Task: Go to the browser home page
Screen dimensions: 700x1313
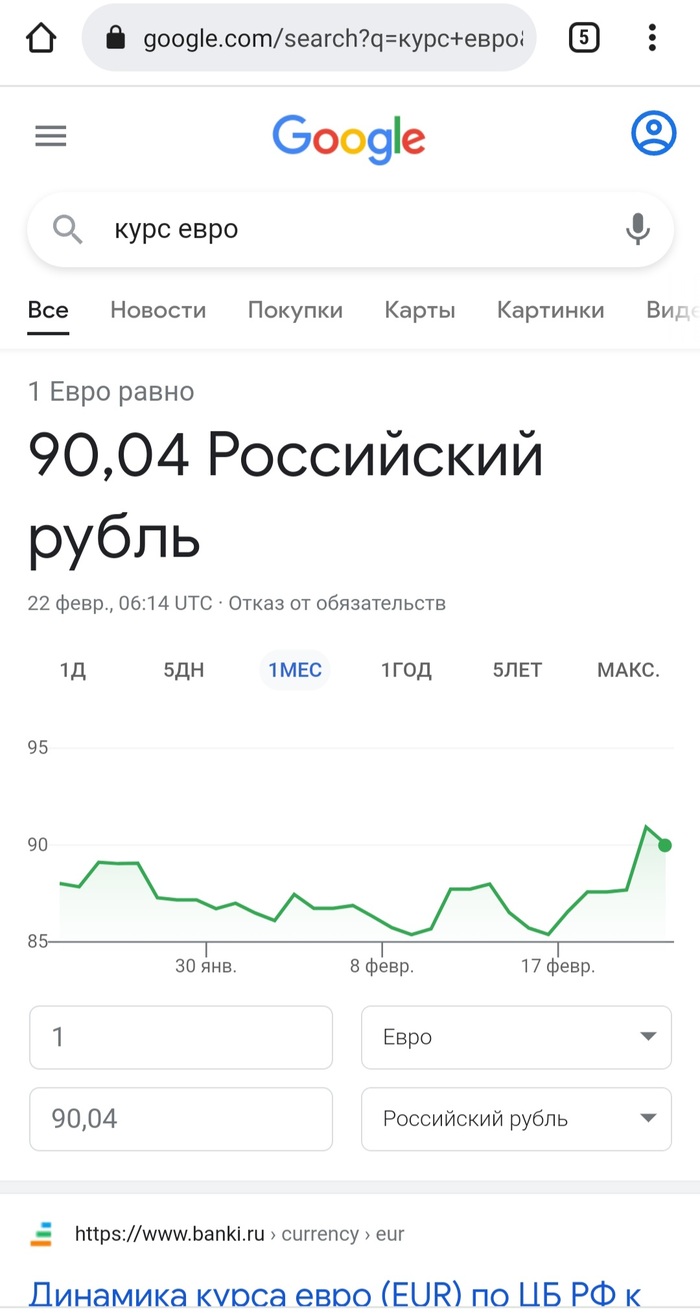Action: tap(41, 38)
